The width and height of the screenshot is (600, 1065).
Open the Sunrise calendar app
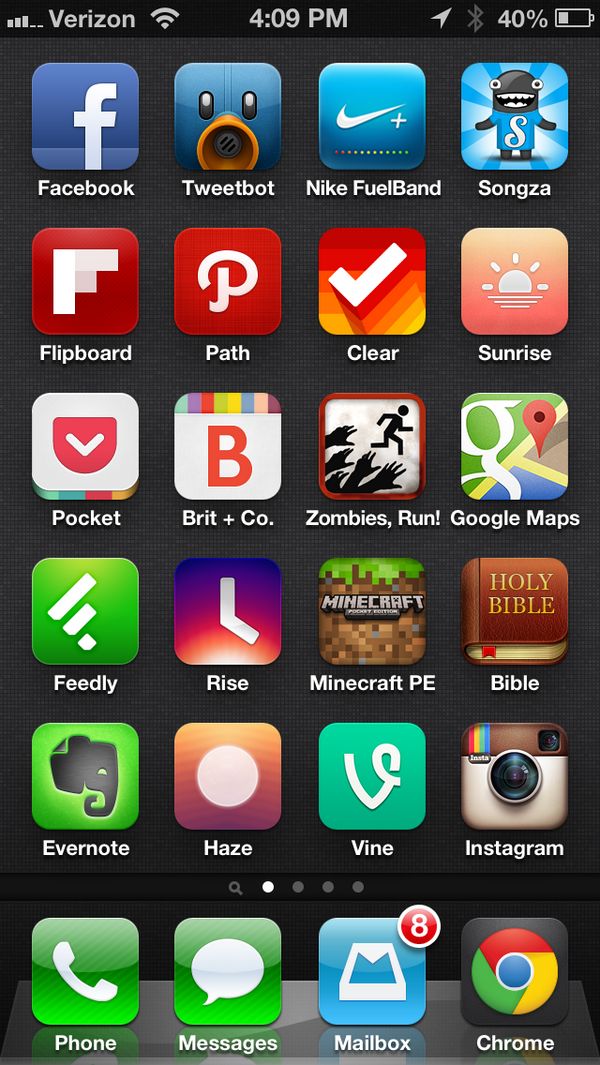coord(514,281)
